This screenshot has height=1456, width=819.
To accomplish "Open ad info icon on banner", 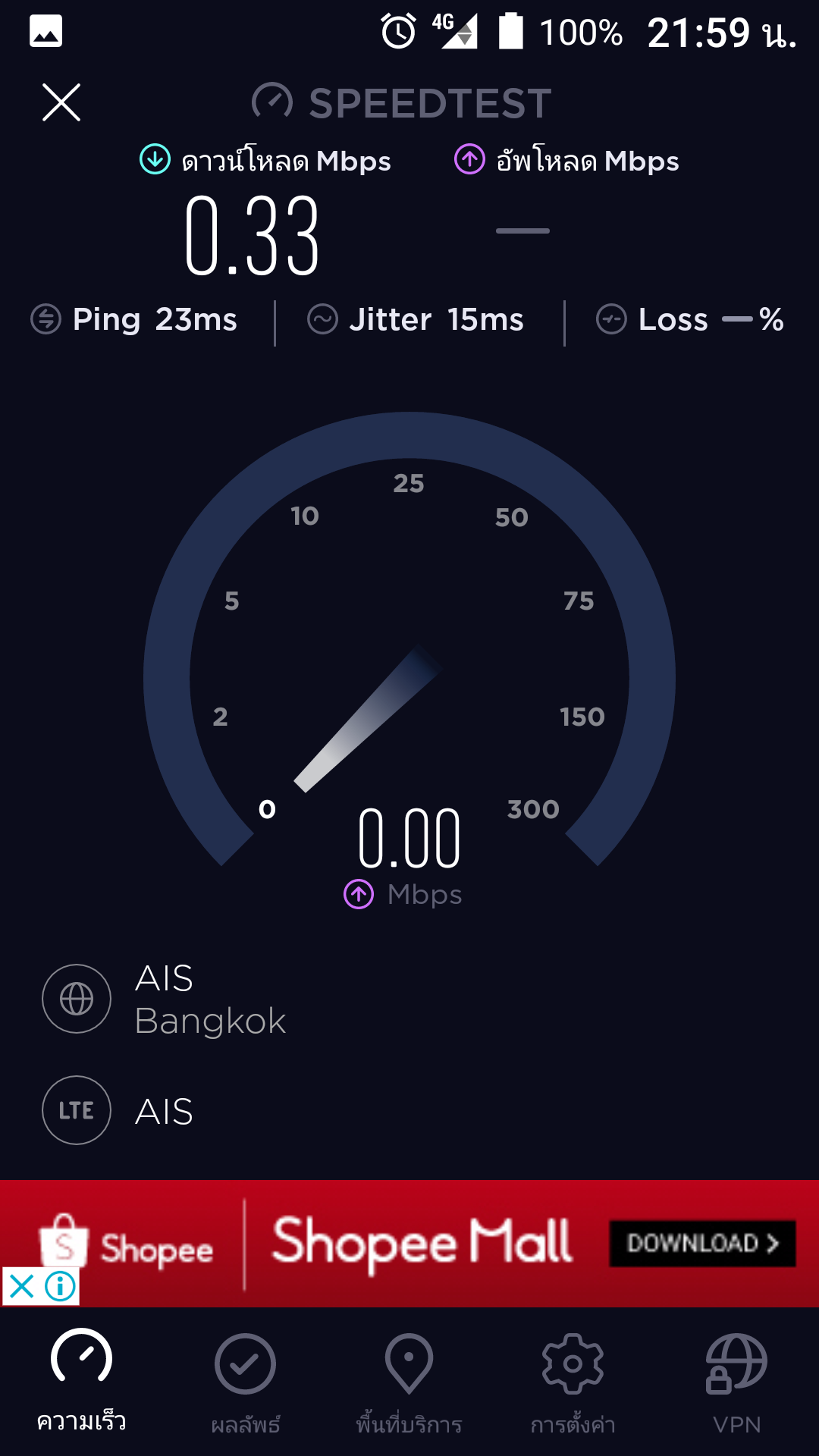I will pyautogui.click(x=60, y=1286).
